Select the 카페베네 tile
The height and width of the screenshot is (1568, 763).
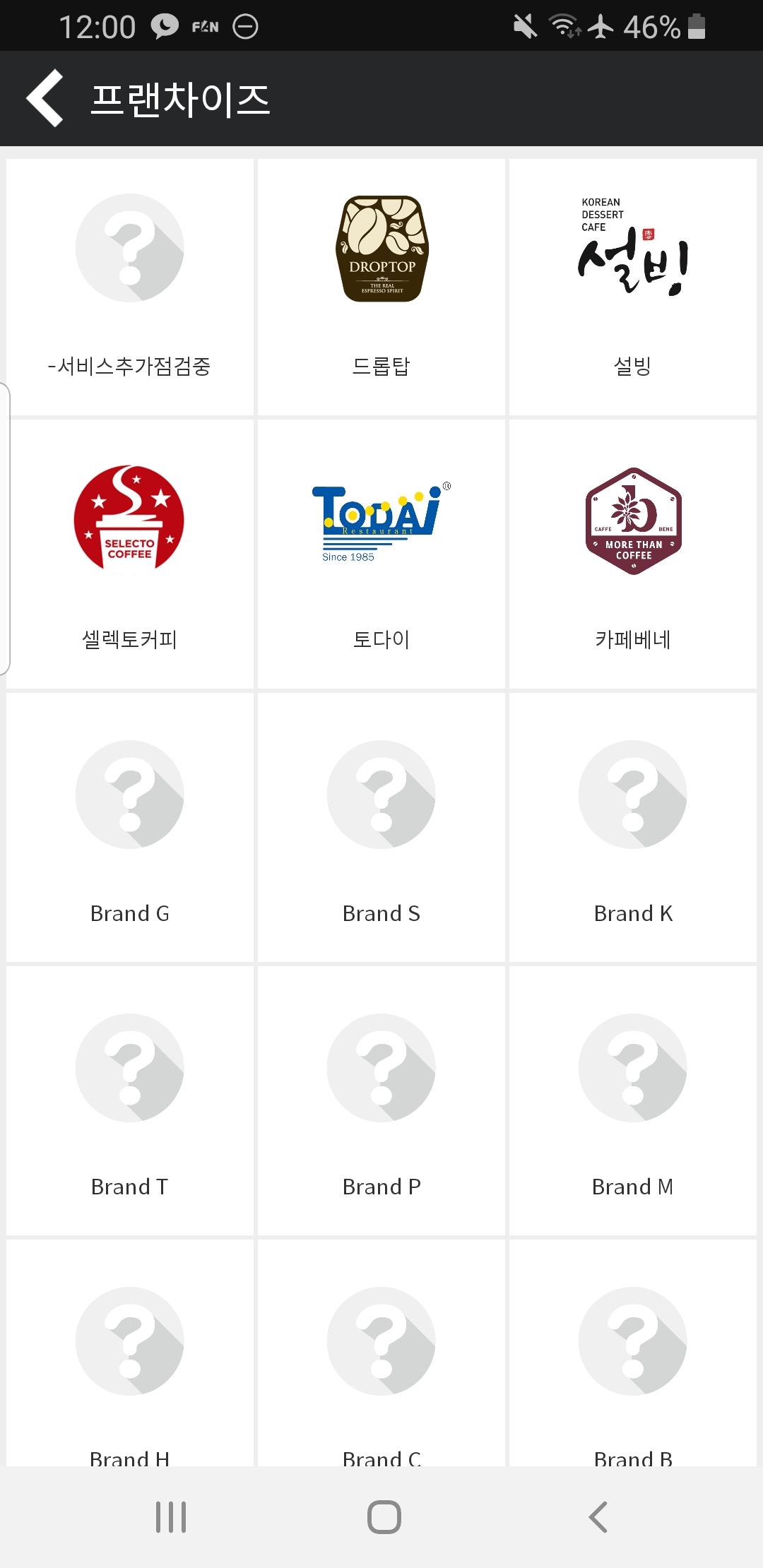coord(632,554)
